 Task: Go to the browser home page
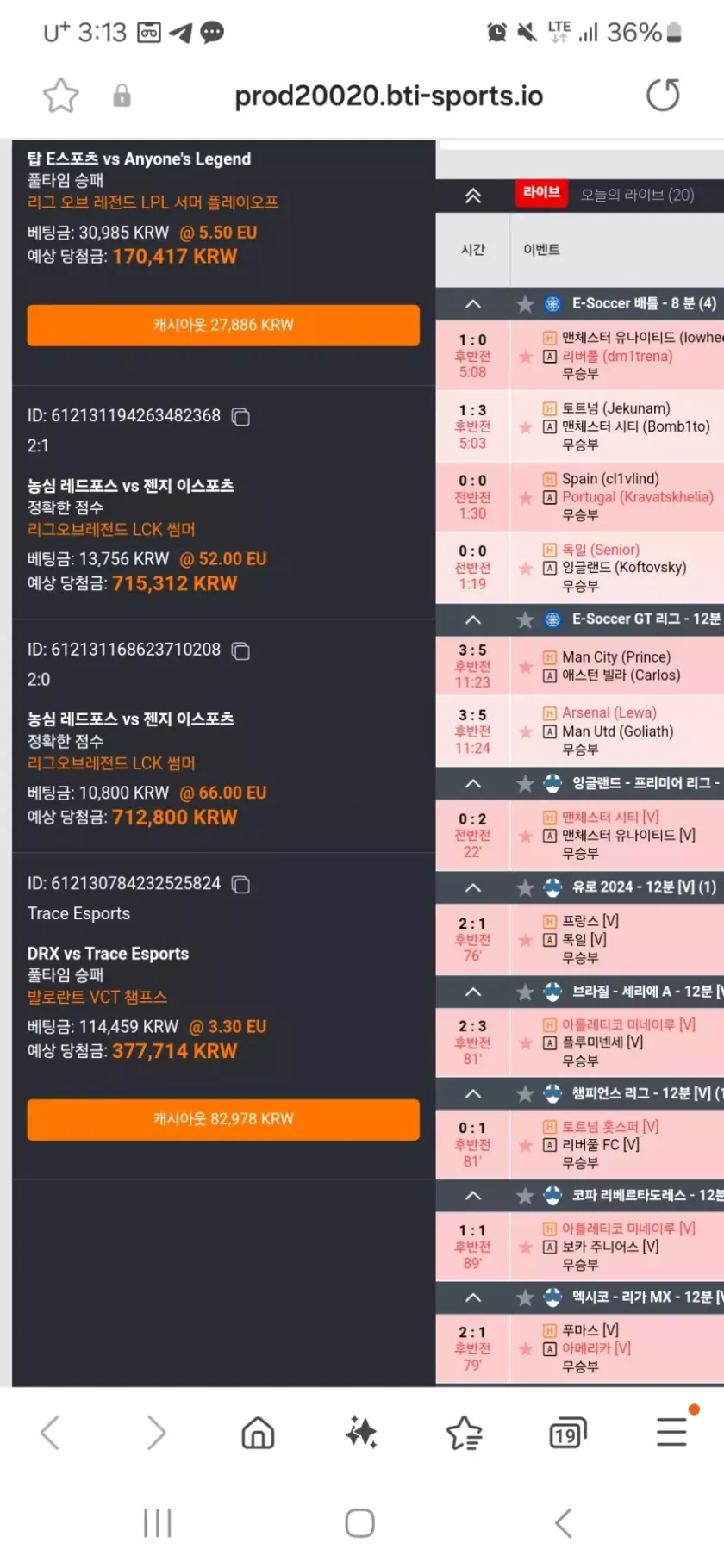(x=258, y=1434)
